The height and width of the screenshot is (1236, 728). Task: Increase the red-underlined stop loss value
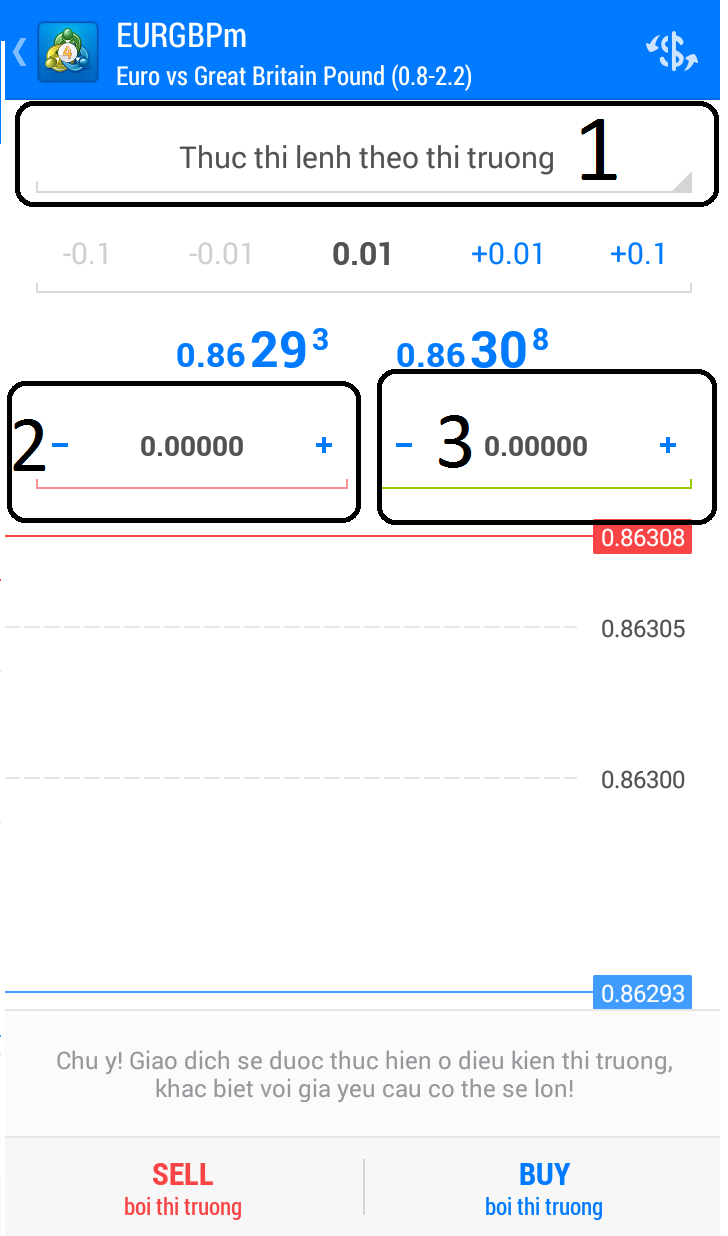pyautogui.click(x=324, y=446)
